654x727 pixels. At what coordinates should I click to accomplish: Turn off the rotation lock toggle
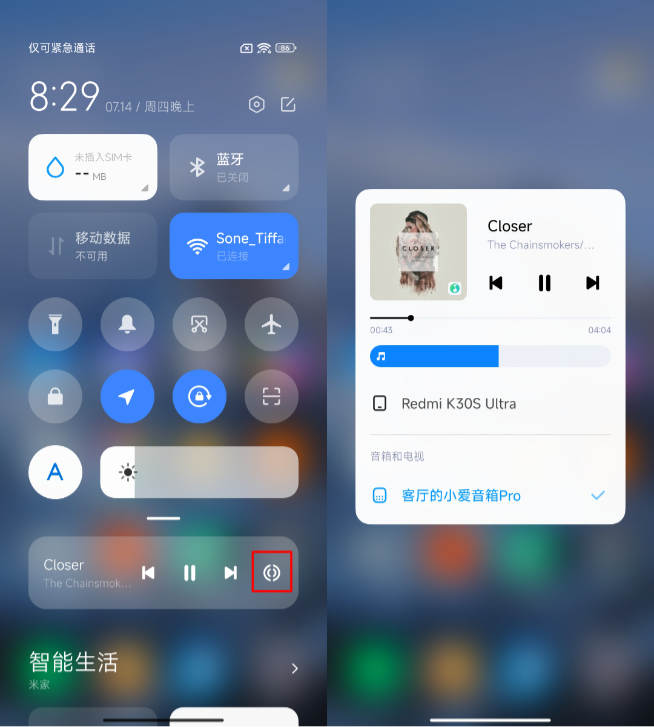(199, 396)
